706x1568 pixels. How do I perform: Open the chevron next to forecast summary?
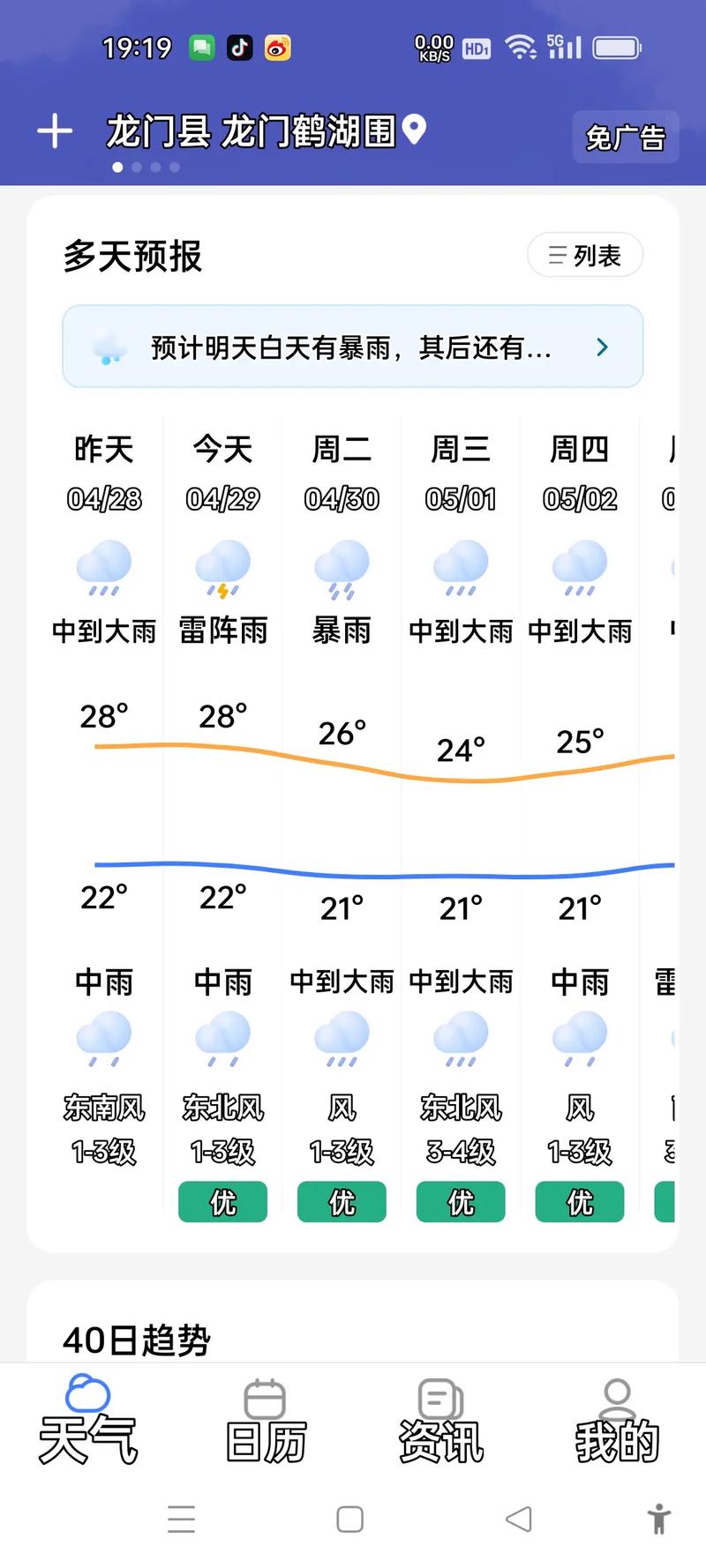tap(603, 347)
